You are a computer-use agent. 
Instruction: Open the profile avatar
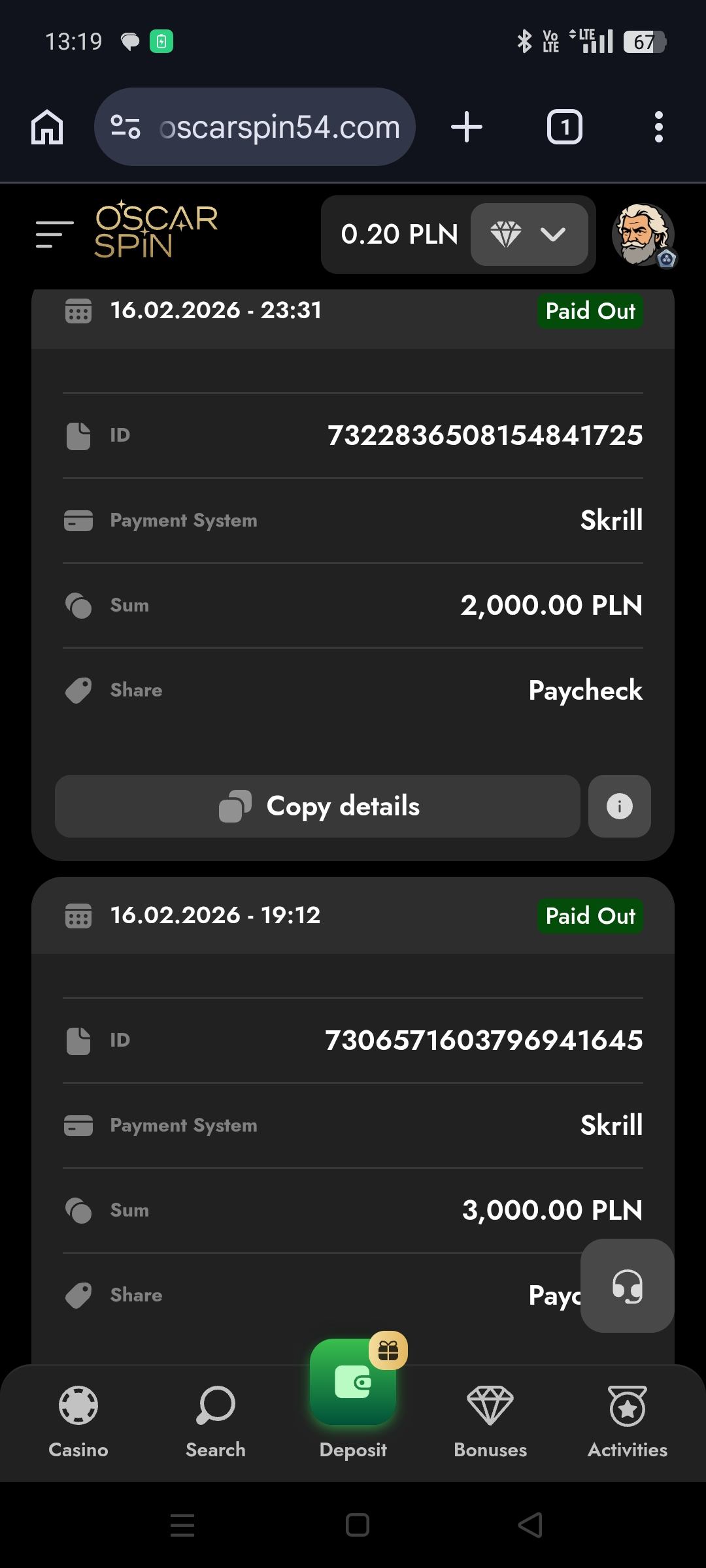click(x=643, y=235)
